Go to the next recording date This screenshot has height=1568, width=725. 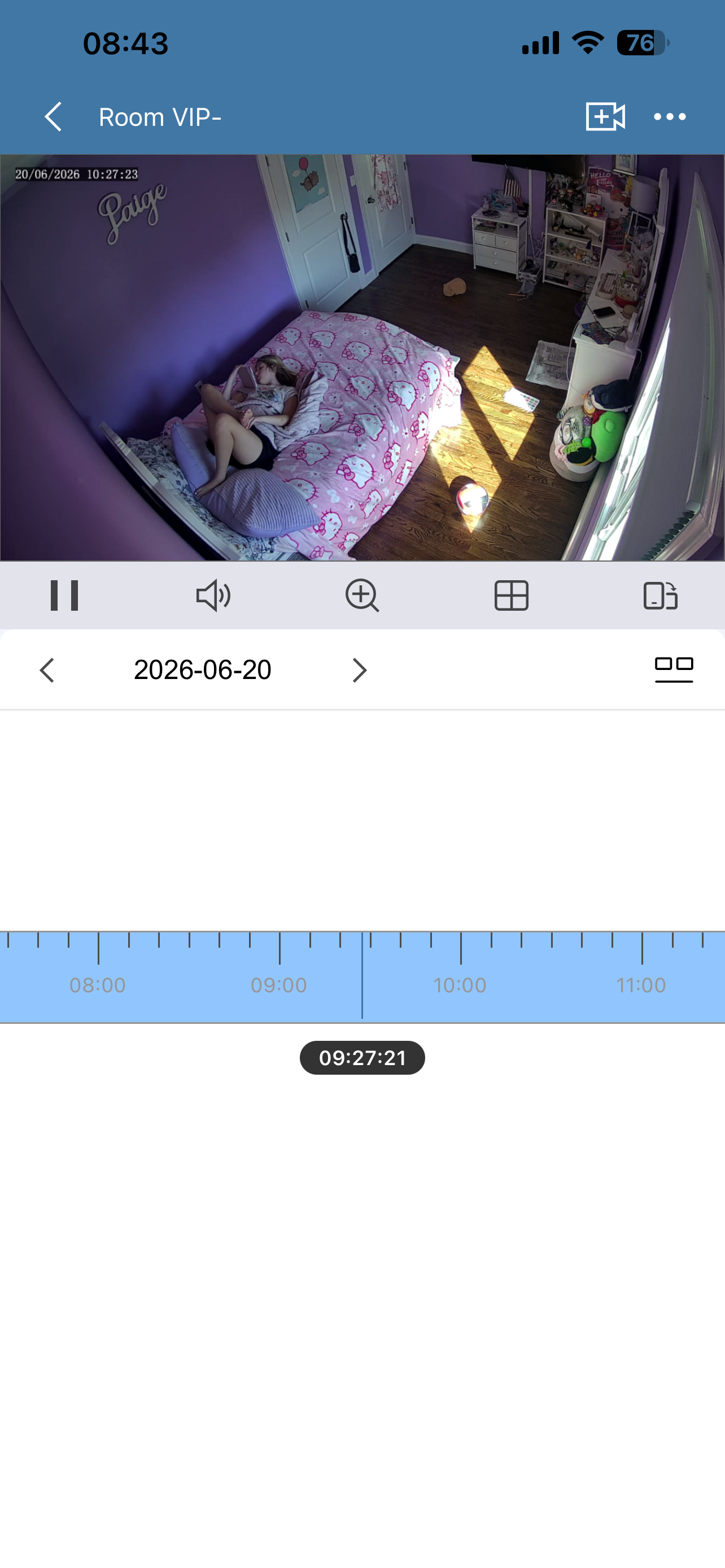pos(360,670)
